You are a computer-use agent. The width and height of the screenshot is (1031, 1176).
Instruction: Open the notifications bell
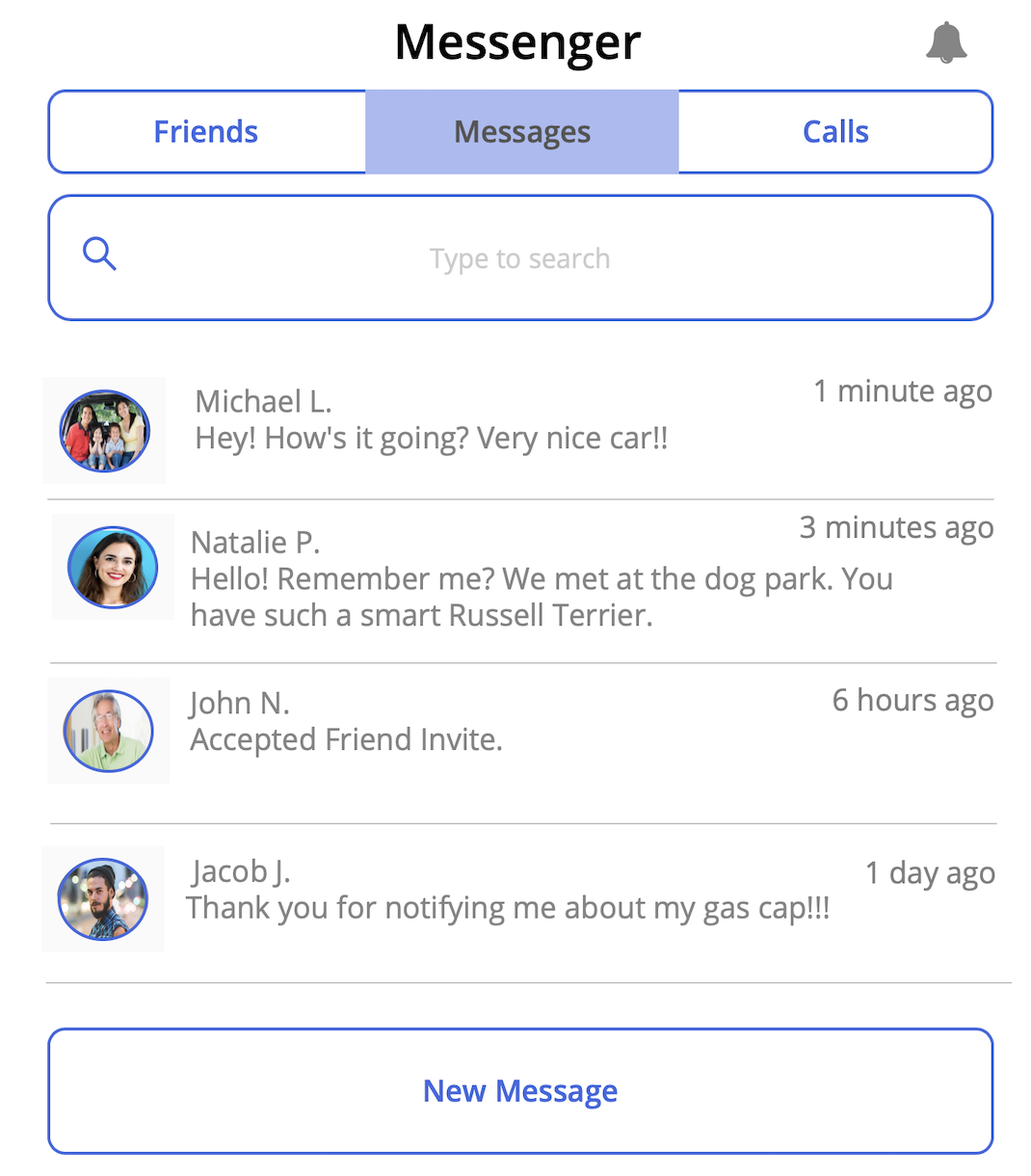946,43
